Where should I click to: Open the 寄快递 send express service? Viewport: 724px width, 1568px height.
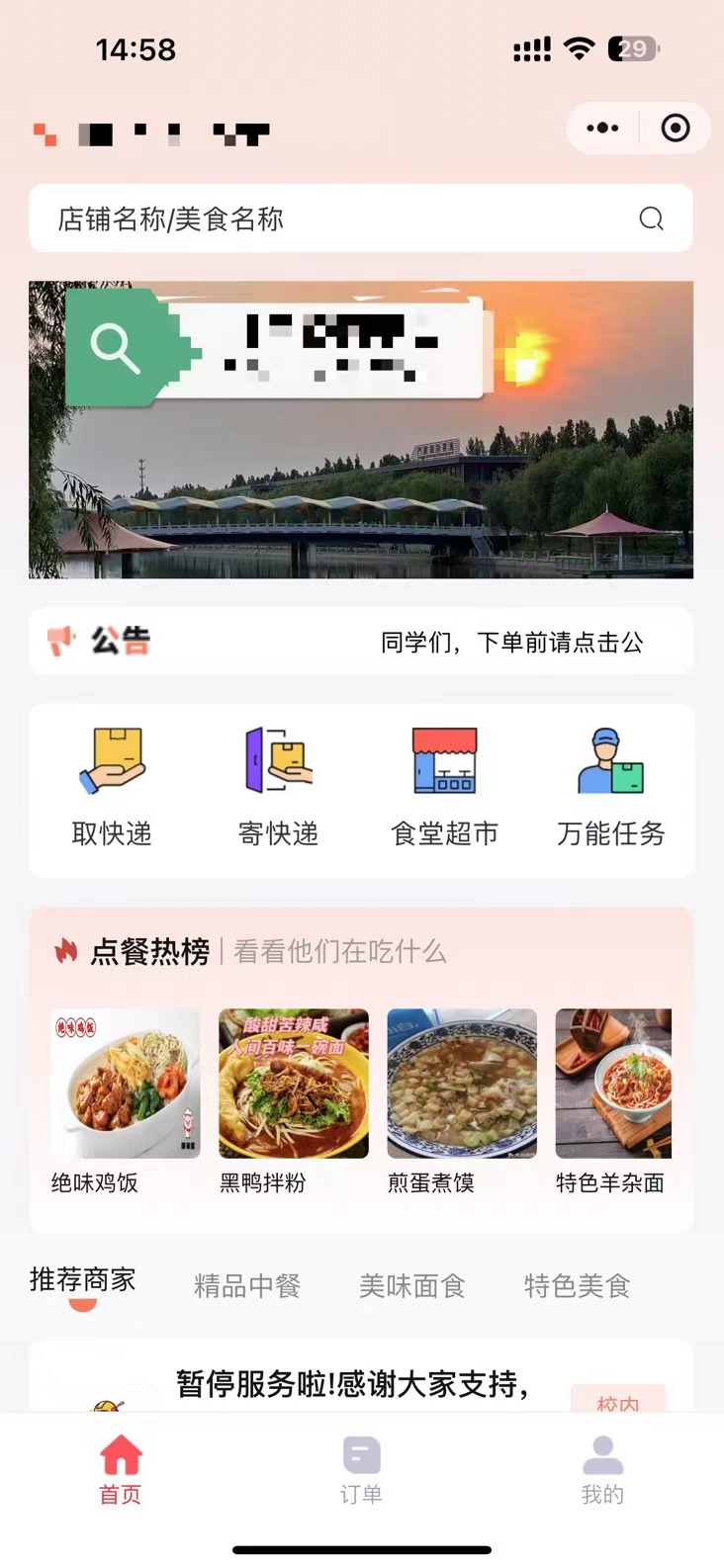(278, 780)
